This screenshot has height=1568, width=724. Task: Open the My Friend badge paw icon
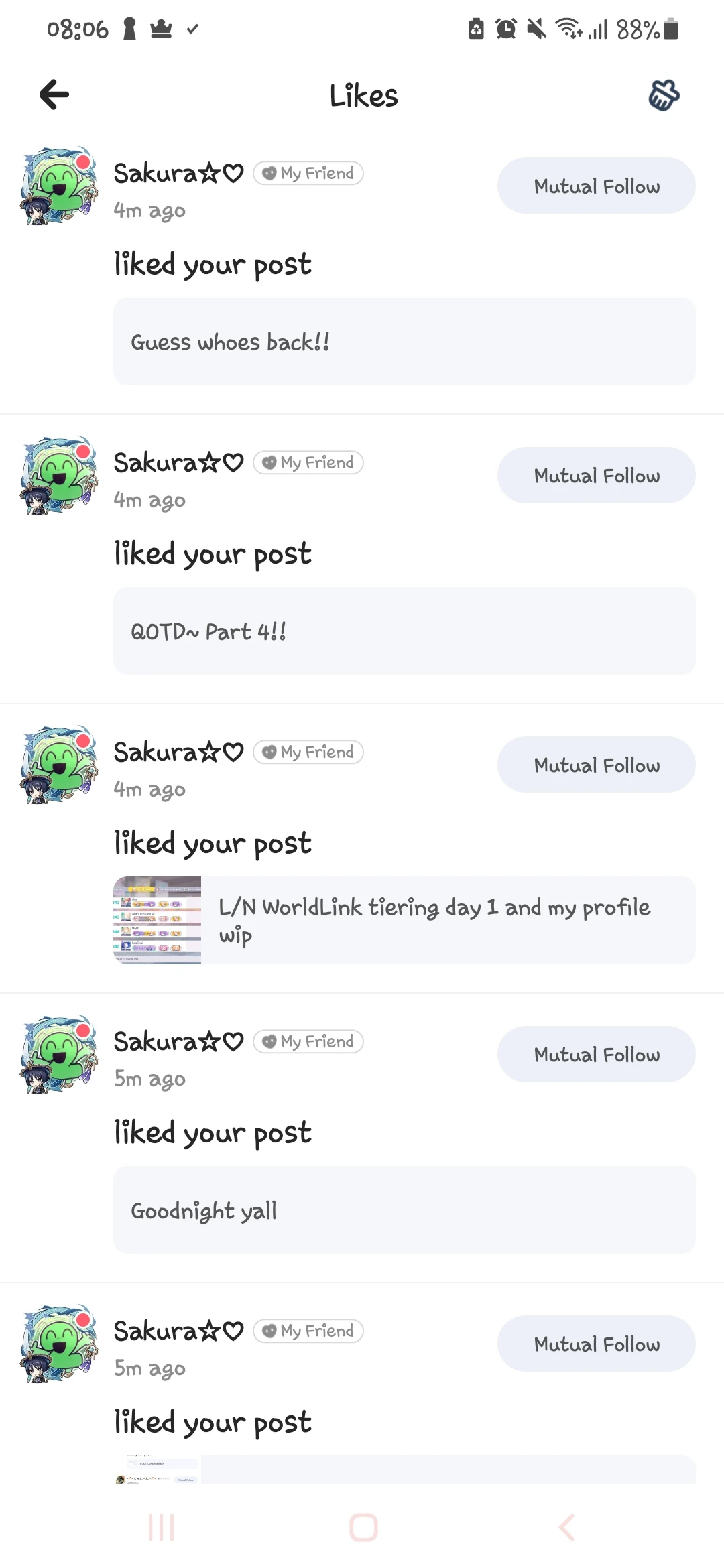(x=269, y=173)
